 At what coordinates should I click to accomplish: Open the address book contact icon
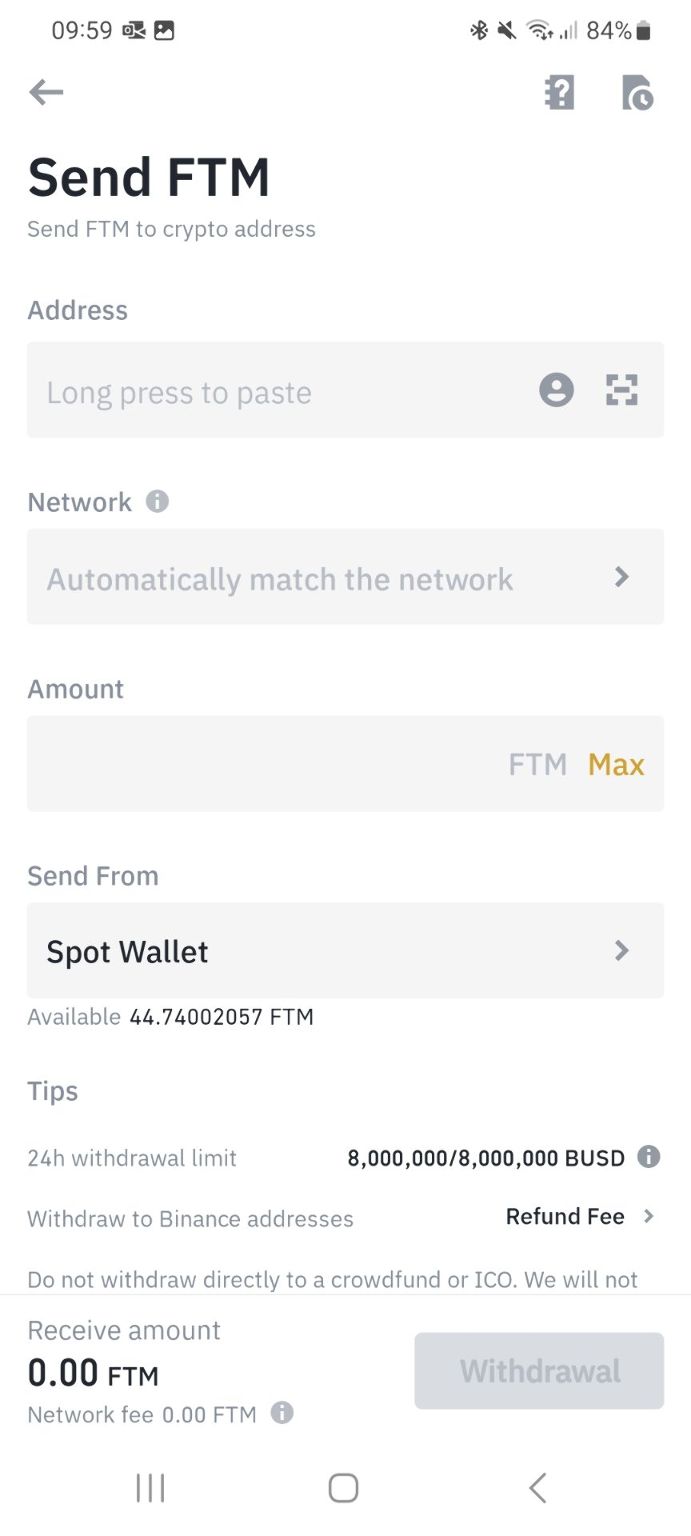pyautogui.click(x=556, y=389)
